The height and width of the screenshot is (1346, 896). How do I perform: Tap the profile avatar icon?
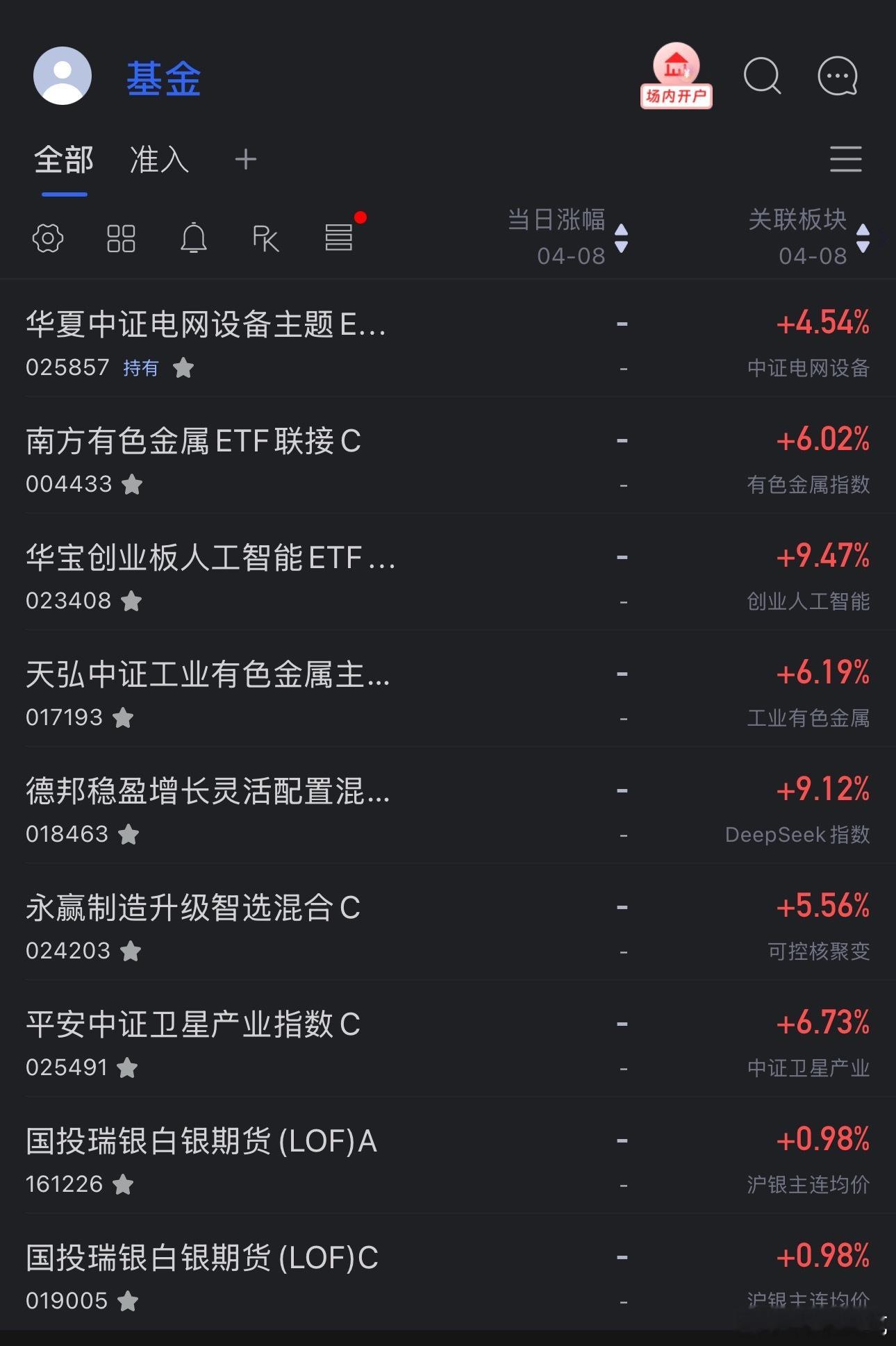pos(61,76)
